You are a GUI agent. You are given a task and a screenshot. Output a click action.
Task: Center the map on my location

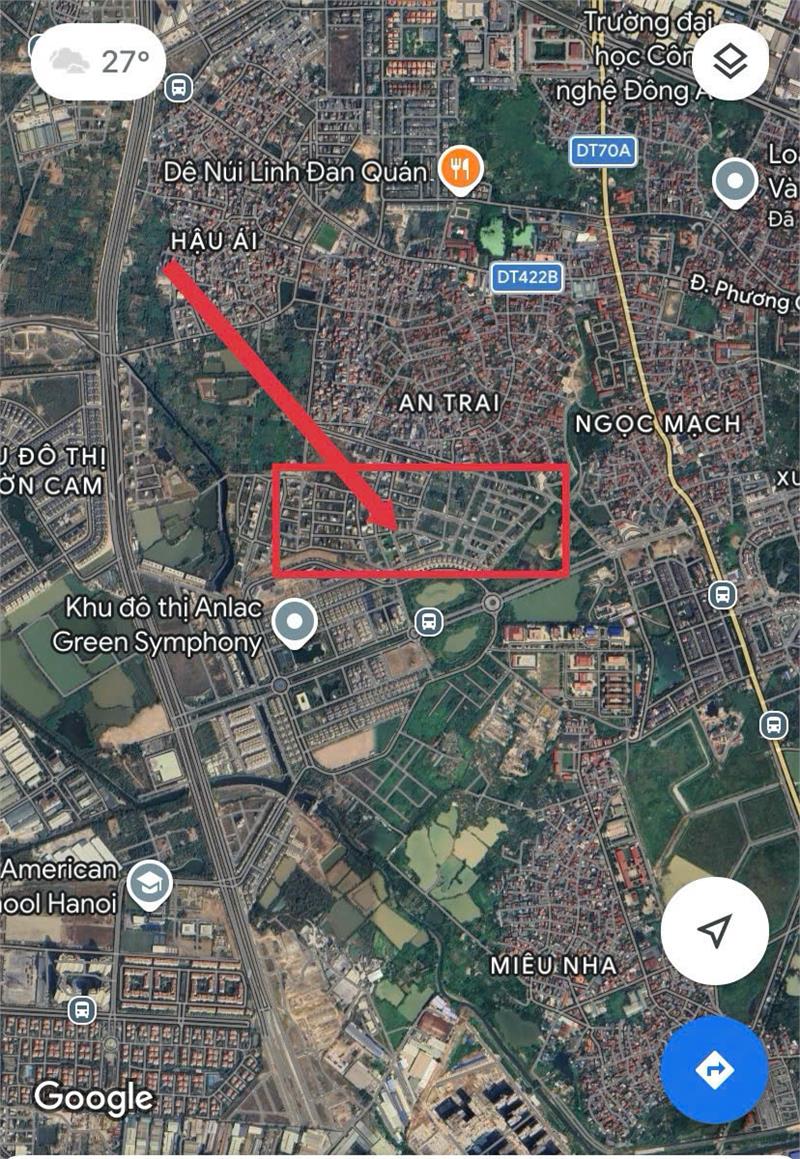click(714, 931)
